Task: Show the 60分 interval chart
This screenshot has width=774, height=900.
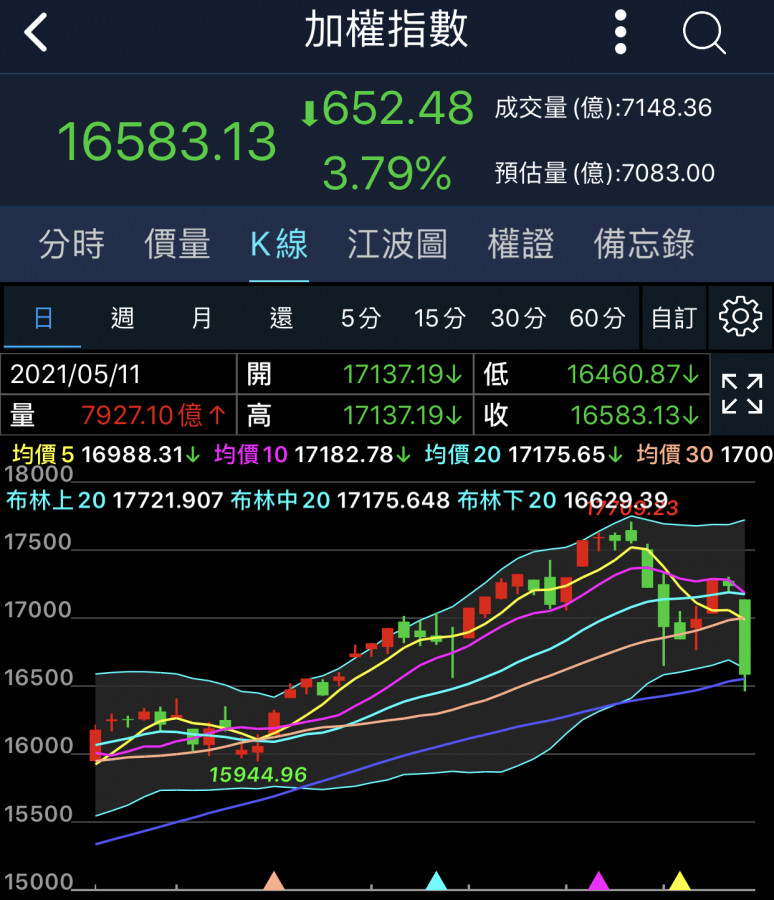Action: pos(597,318)
